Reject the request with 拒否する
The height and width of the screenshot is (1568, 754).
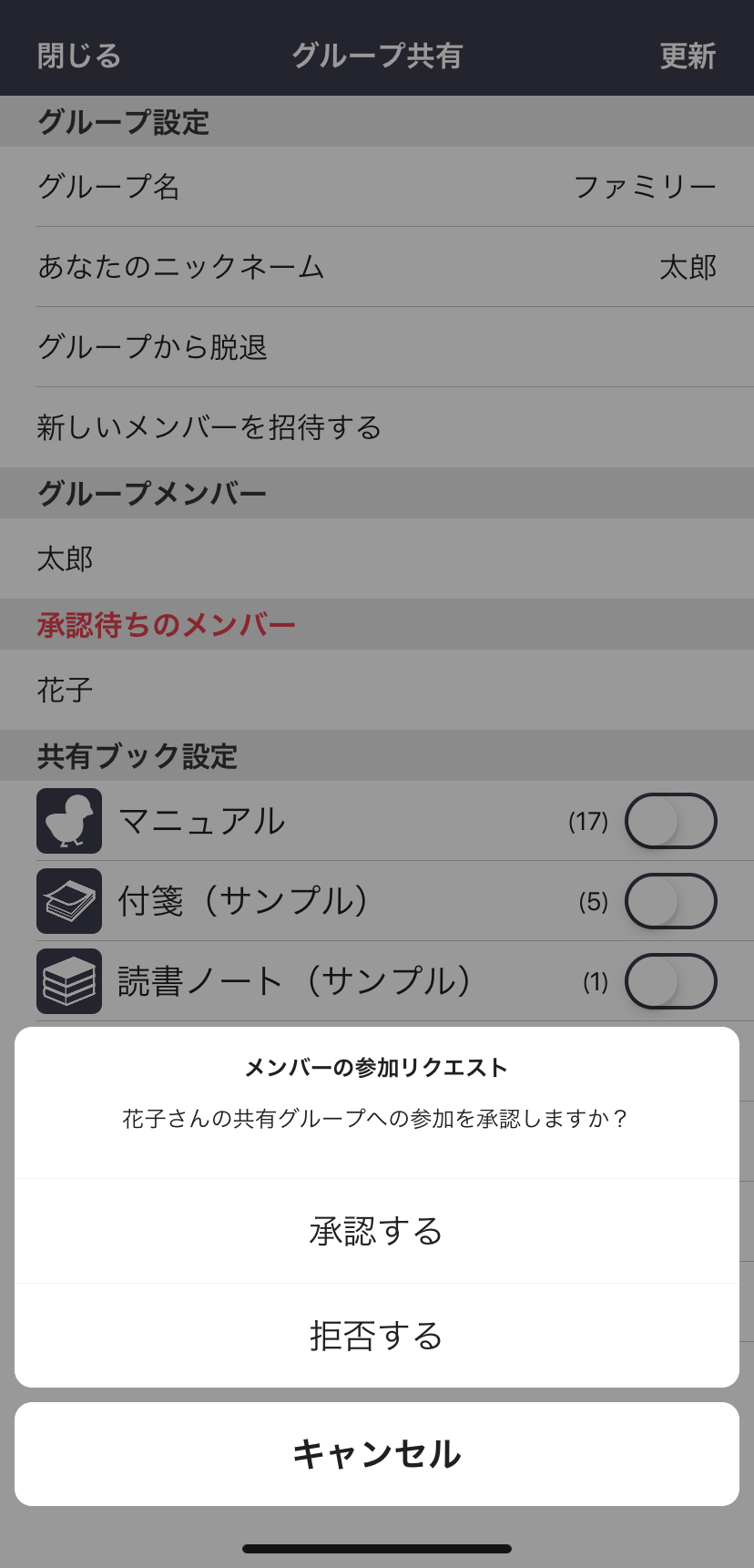pyautogui.click(x=377, y=1336)
